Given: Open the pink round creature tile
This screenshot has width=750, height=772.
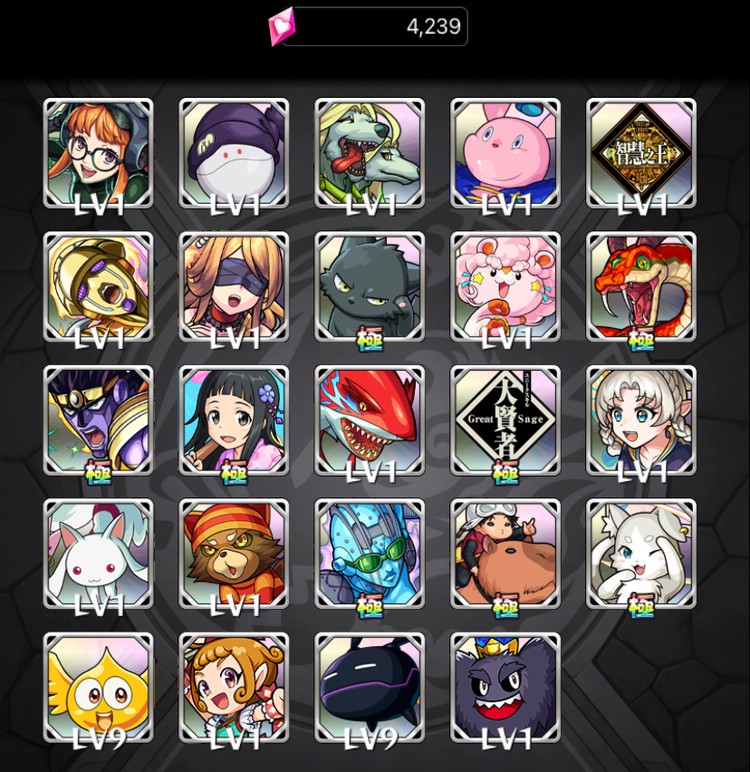Looking at the screenshot, I should [505, 152].
